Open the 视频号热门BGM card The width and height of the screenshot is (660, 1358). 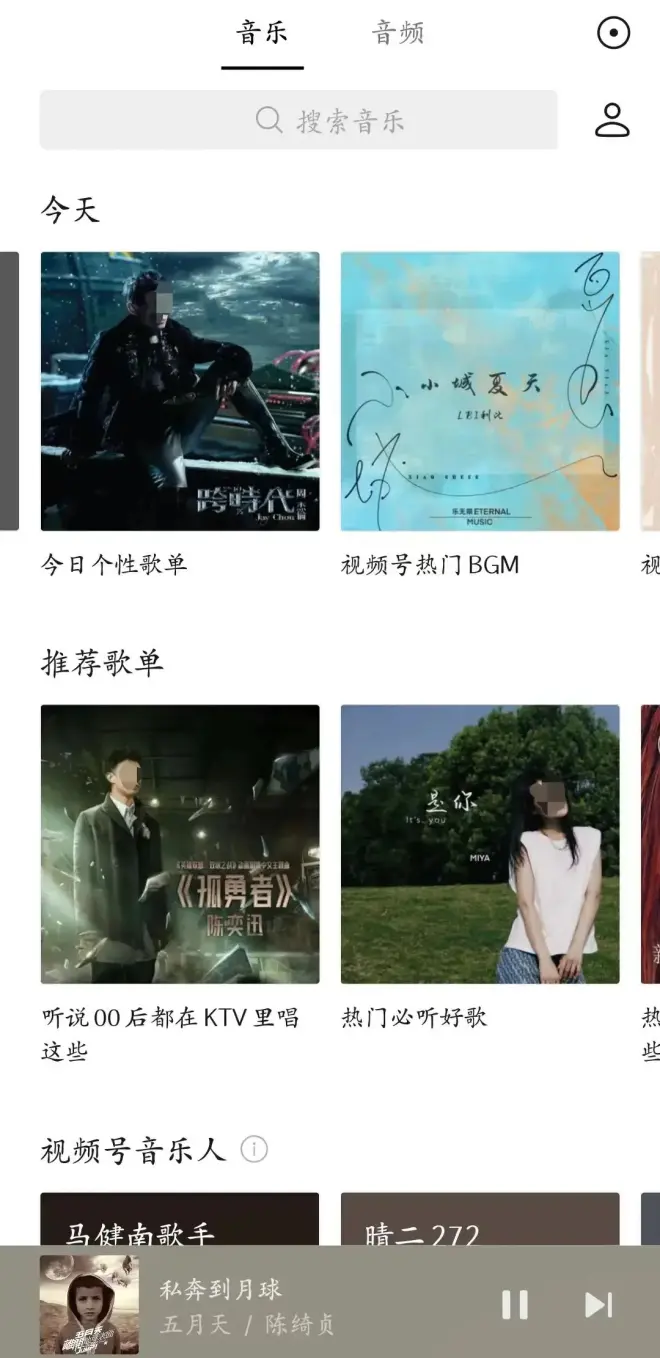[x=480, y=391]
